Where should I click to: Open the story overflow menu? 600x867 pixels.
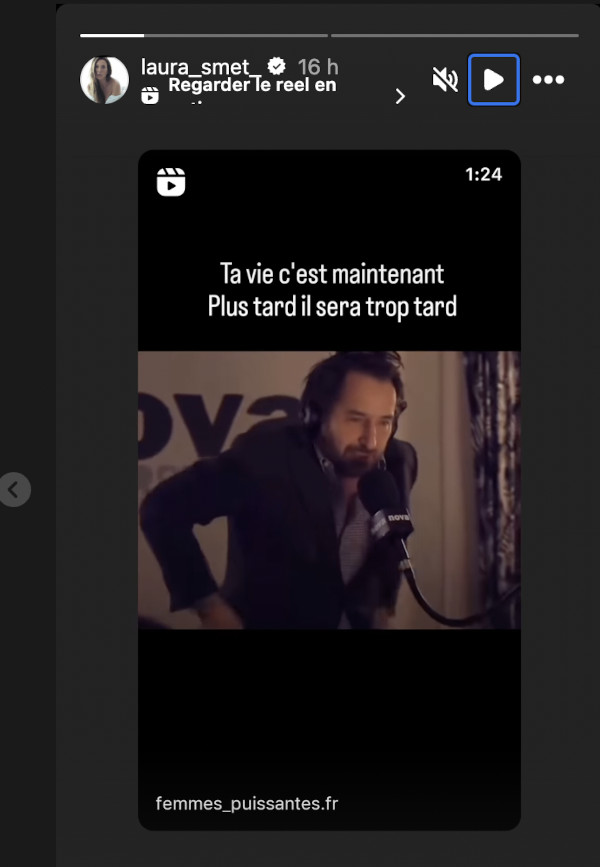click(x=548, y=80)
